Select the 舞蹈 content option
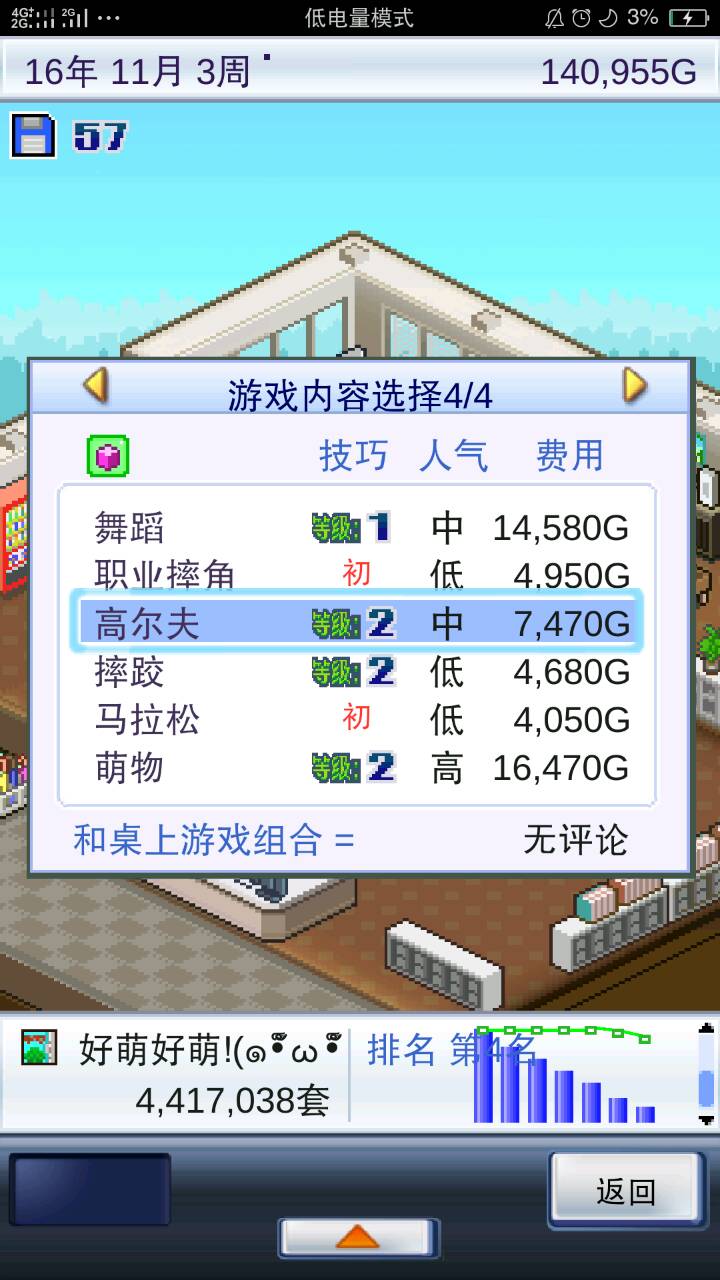This screenshot has width=720, height=1280. coord(358,527)
